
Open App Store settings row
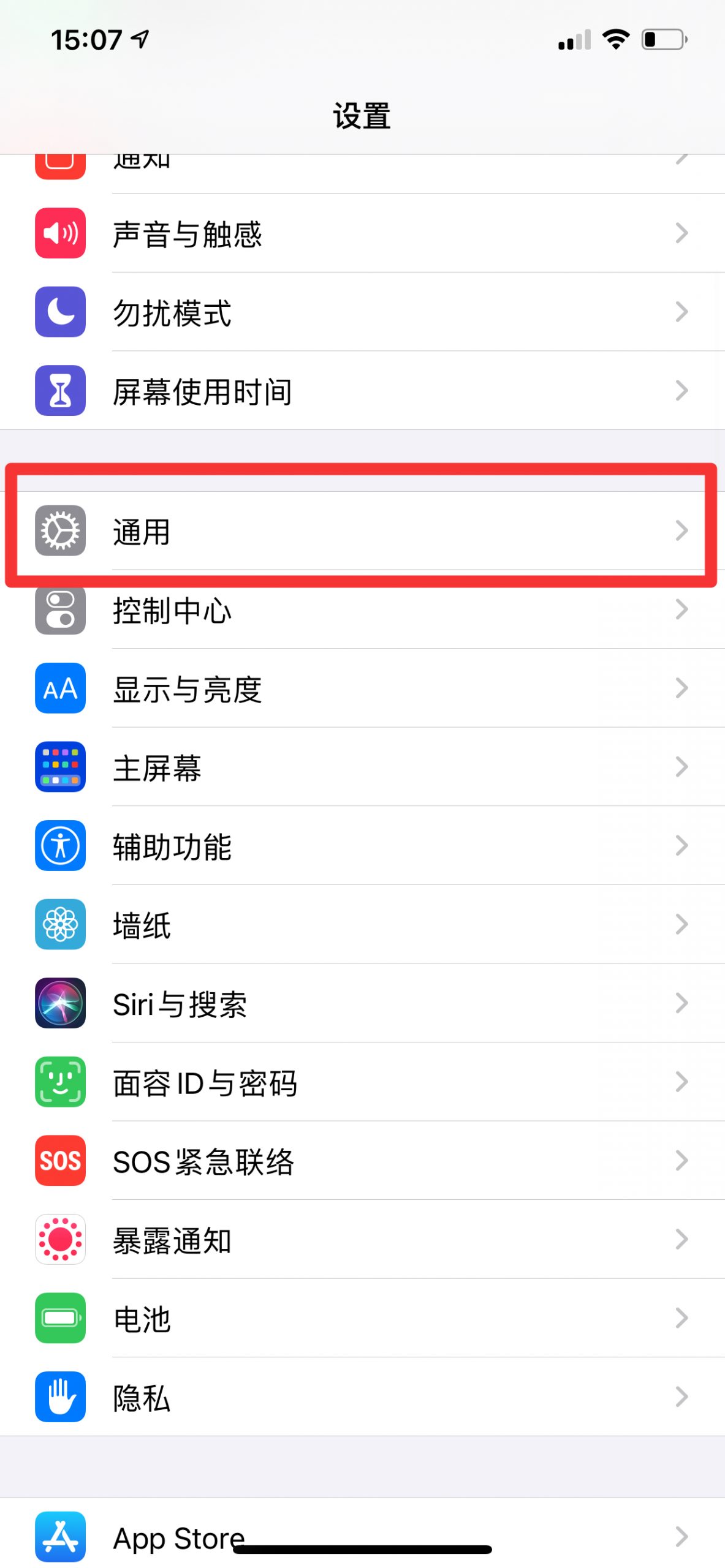pyautogui.click(x=362, y=1536)
